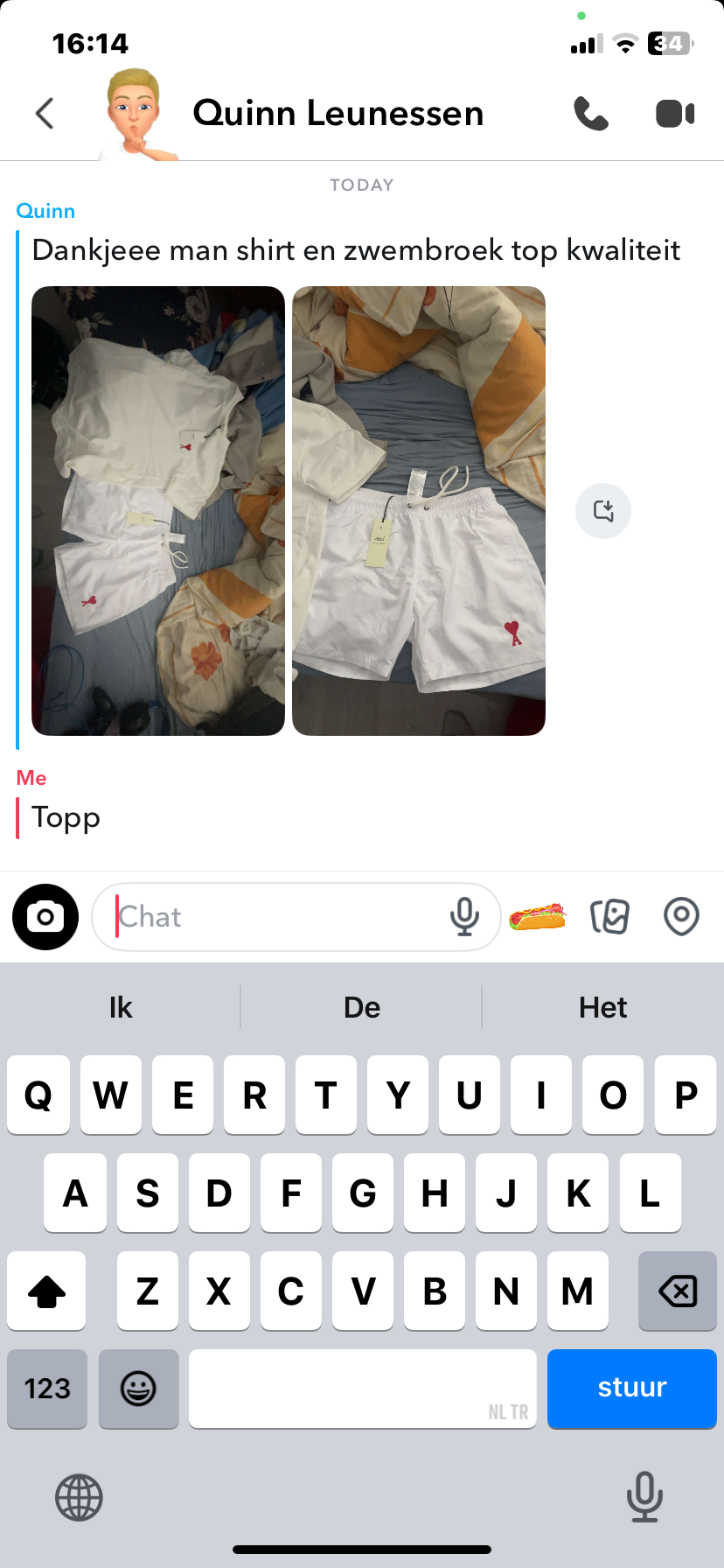The width and height of the screenshot is (724, 1568).
Task: Go back to the chat list
Action: tap(45, 114)
